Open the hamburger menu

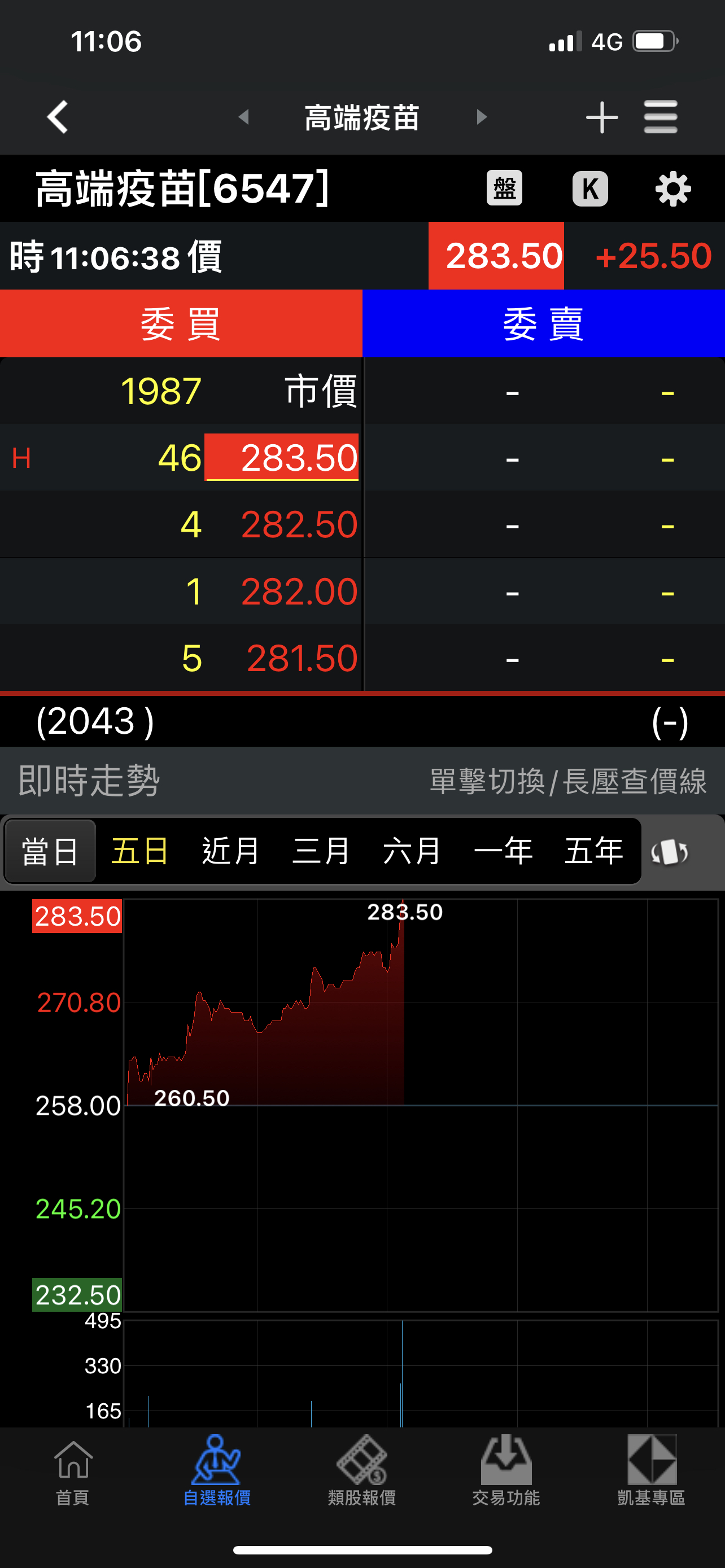661,117
